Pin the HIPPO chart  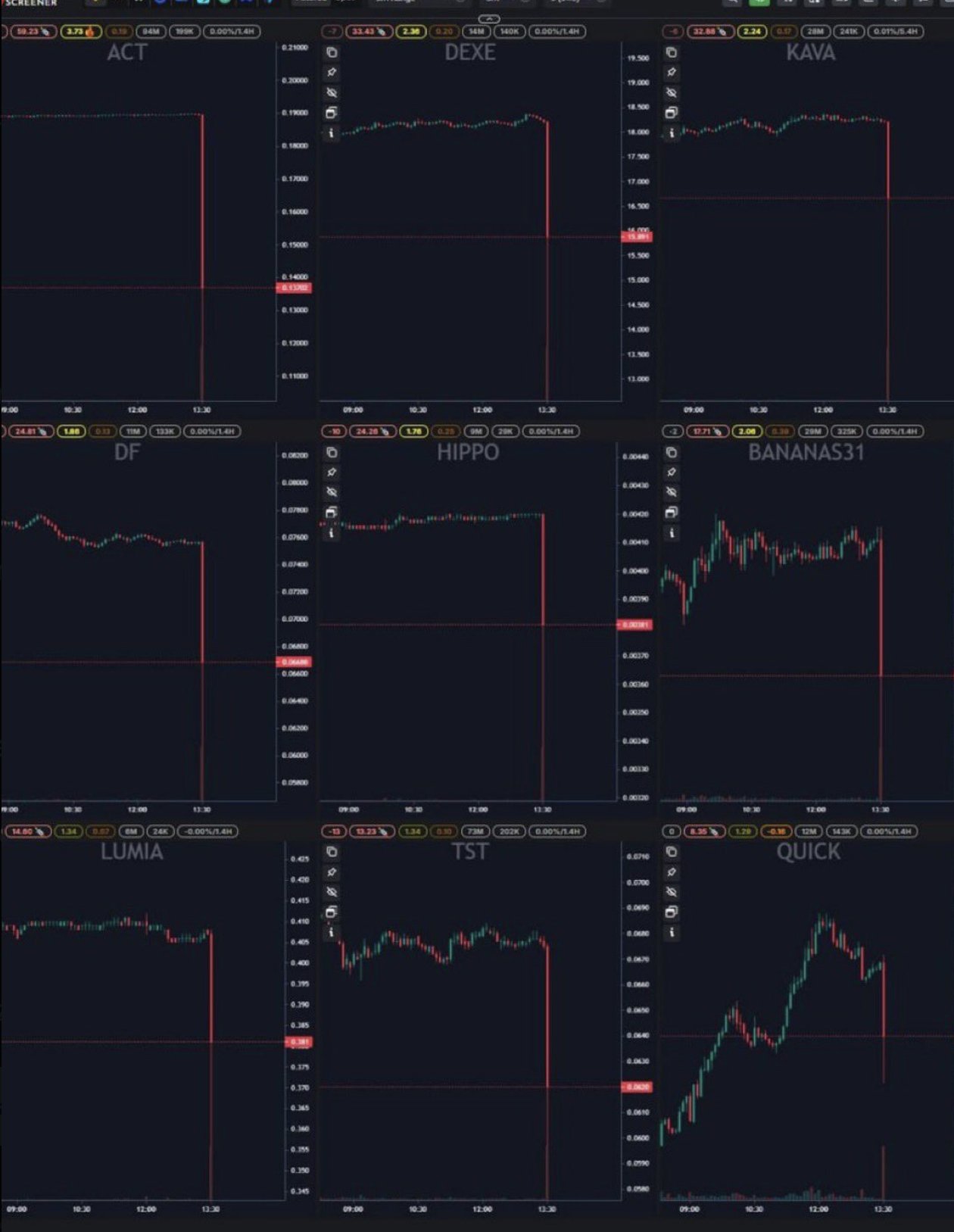click(332, 473)
